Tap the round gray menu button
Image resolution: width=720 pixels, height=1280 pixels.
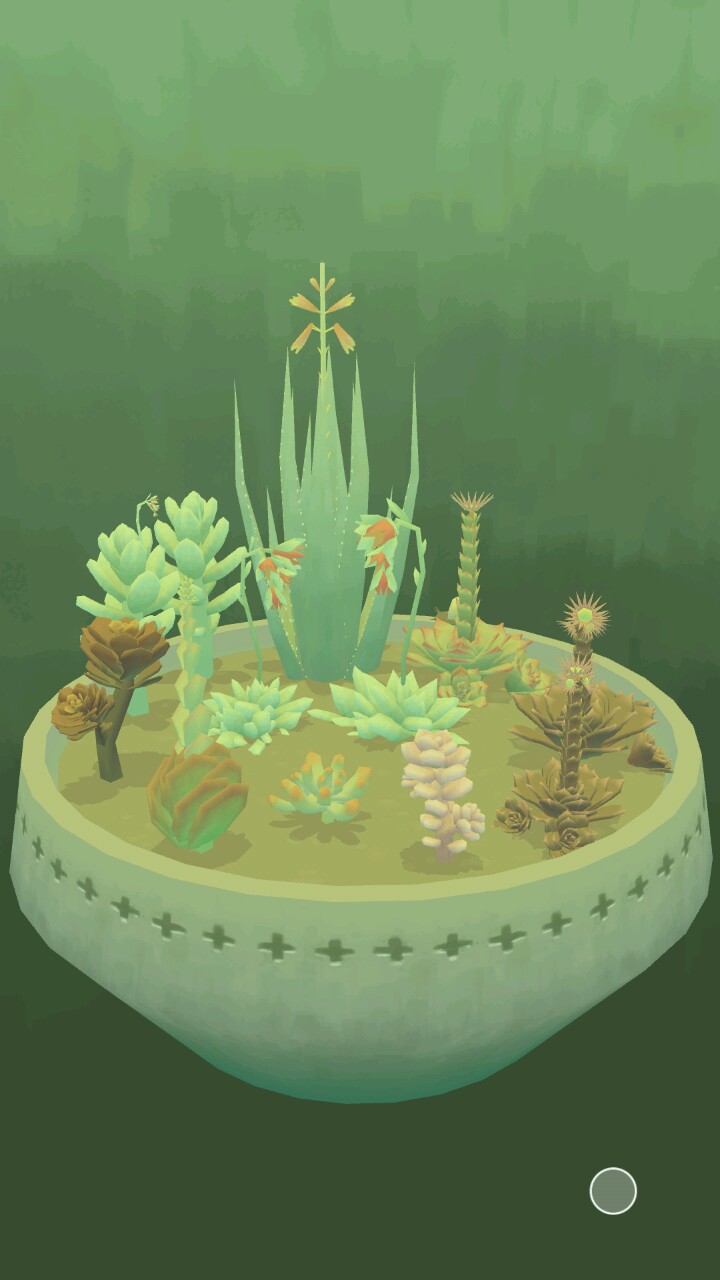(x=613, y=1191)
